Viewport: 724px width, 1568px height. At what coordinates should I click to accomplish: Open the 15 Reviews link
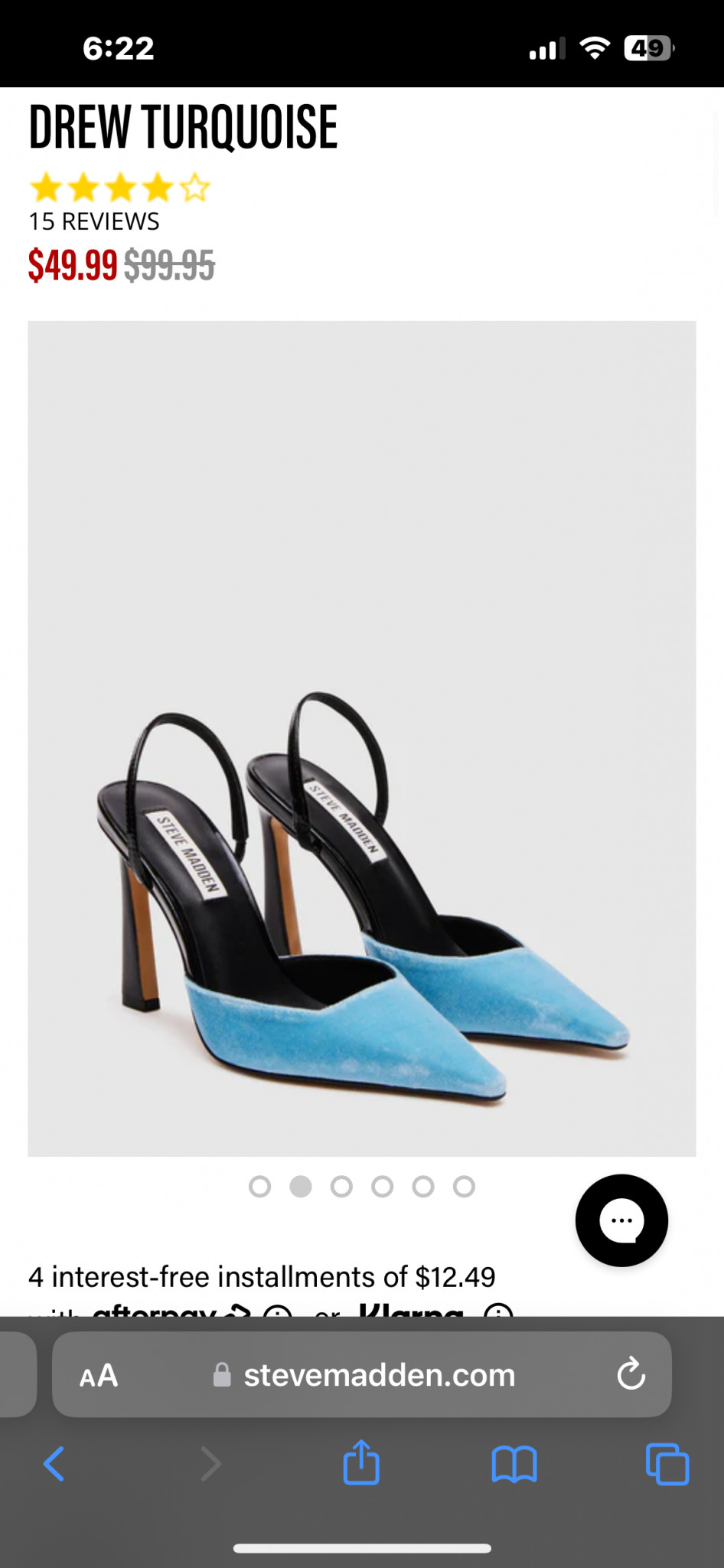coord(94,221)
